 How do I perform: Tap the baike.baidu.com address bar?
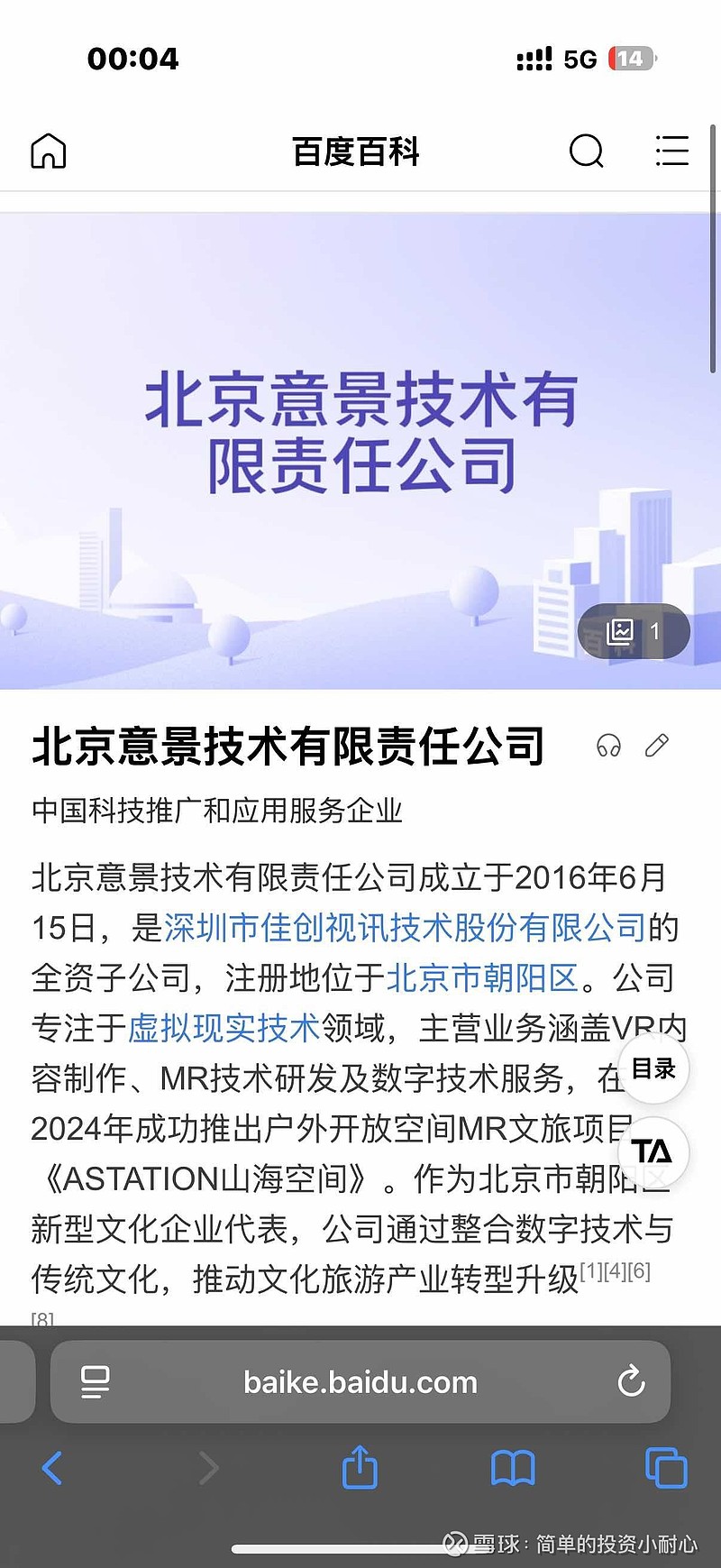[x=360, y=1381]
